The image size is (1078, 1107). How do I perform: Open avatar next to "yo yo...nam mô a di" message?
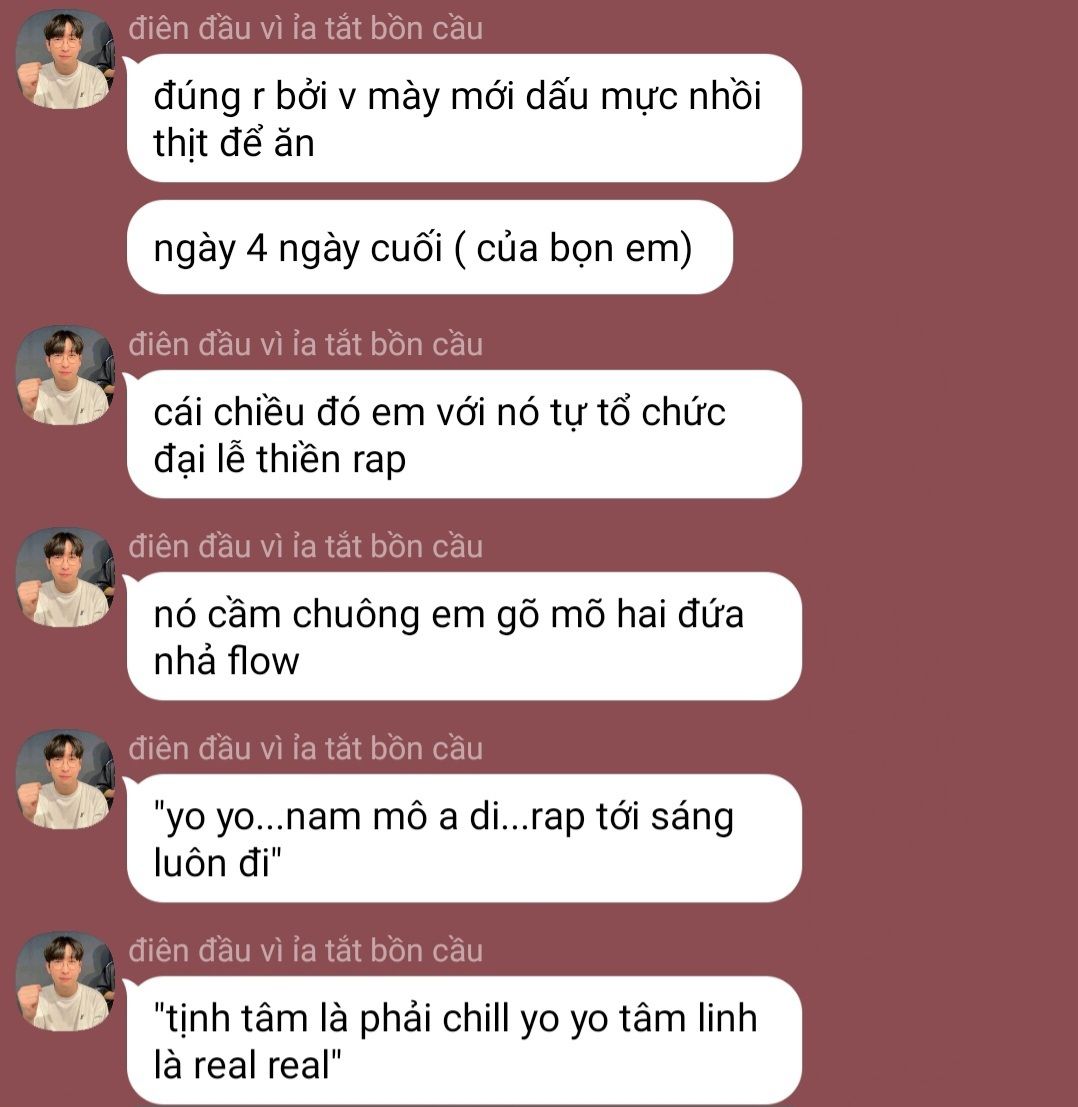[x=66, y=780]
